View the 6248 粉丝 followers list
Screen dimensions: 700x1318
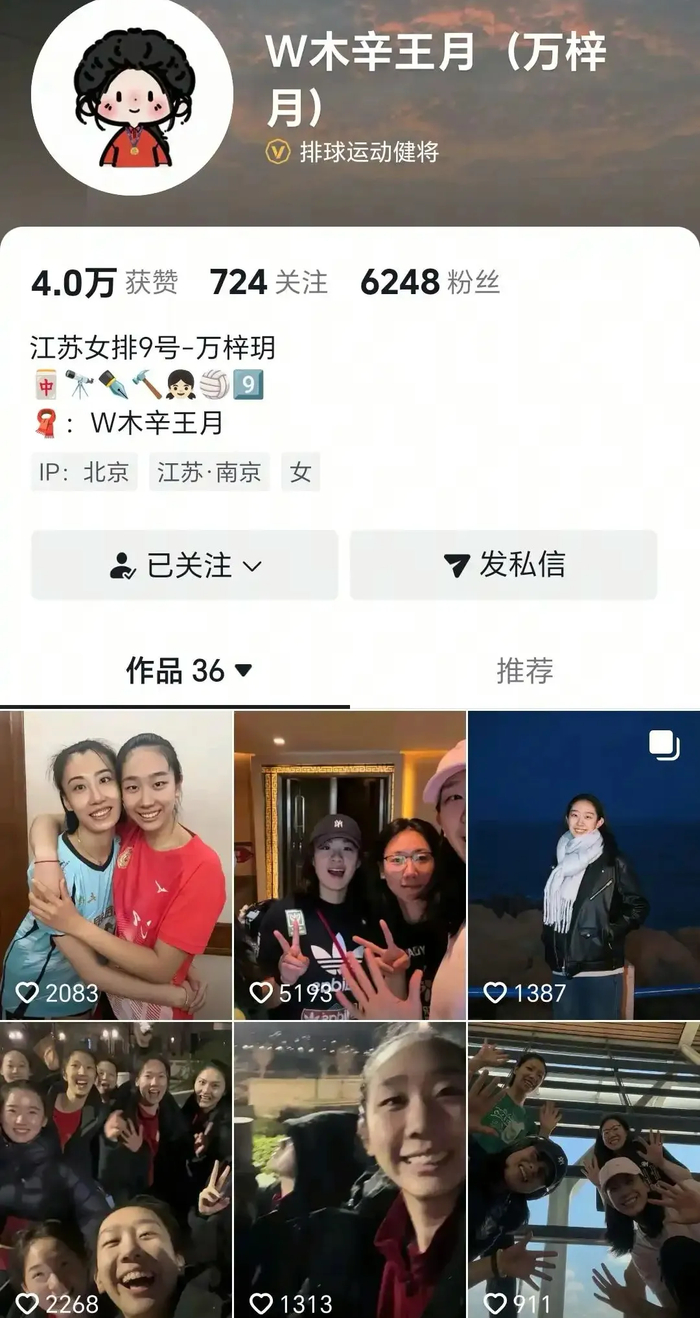(430, 282)
